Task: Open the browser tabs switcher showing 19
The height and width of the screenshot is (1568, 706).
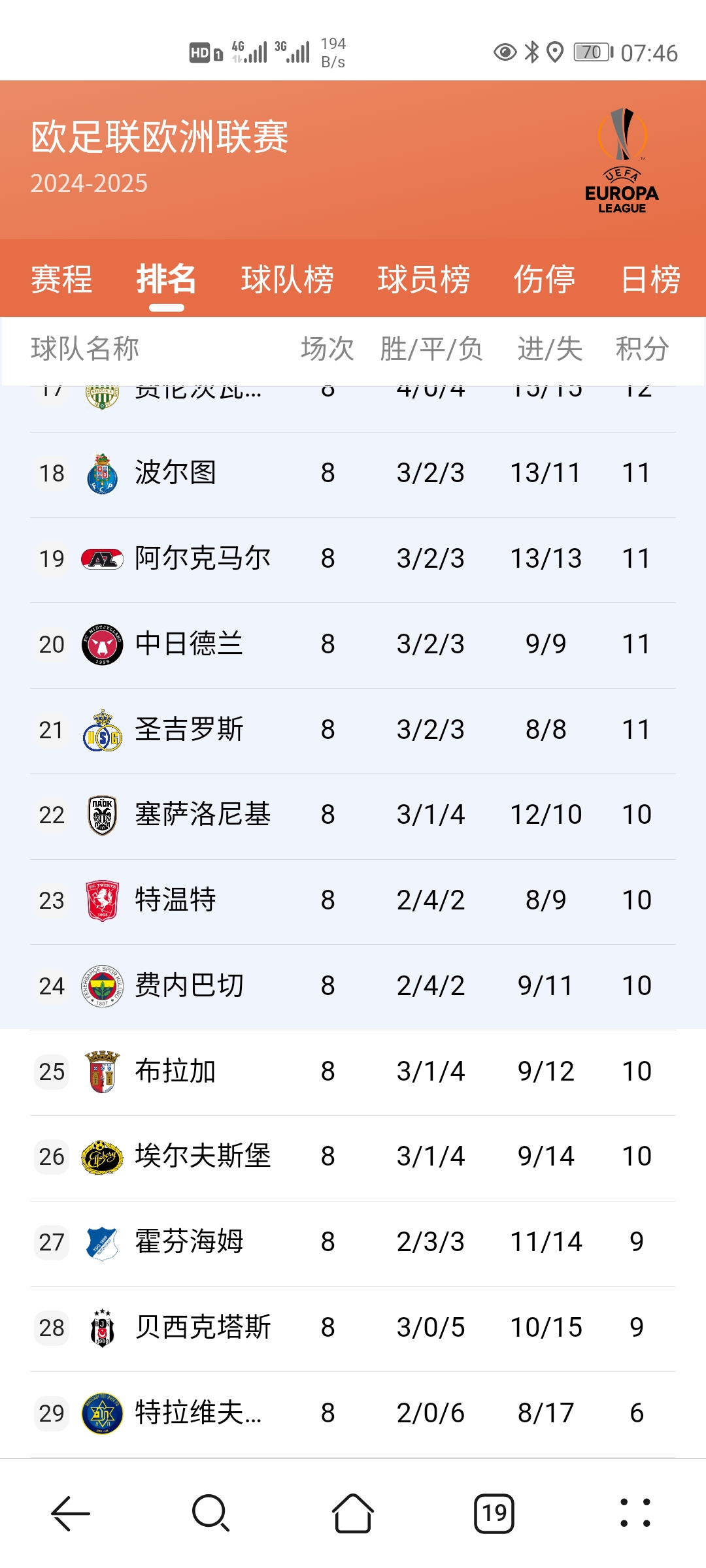Action: pos(494,1513)
